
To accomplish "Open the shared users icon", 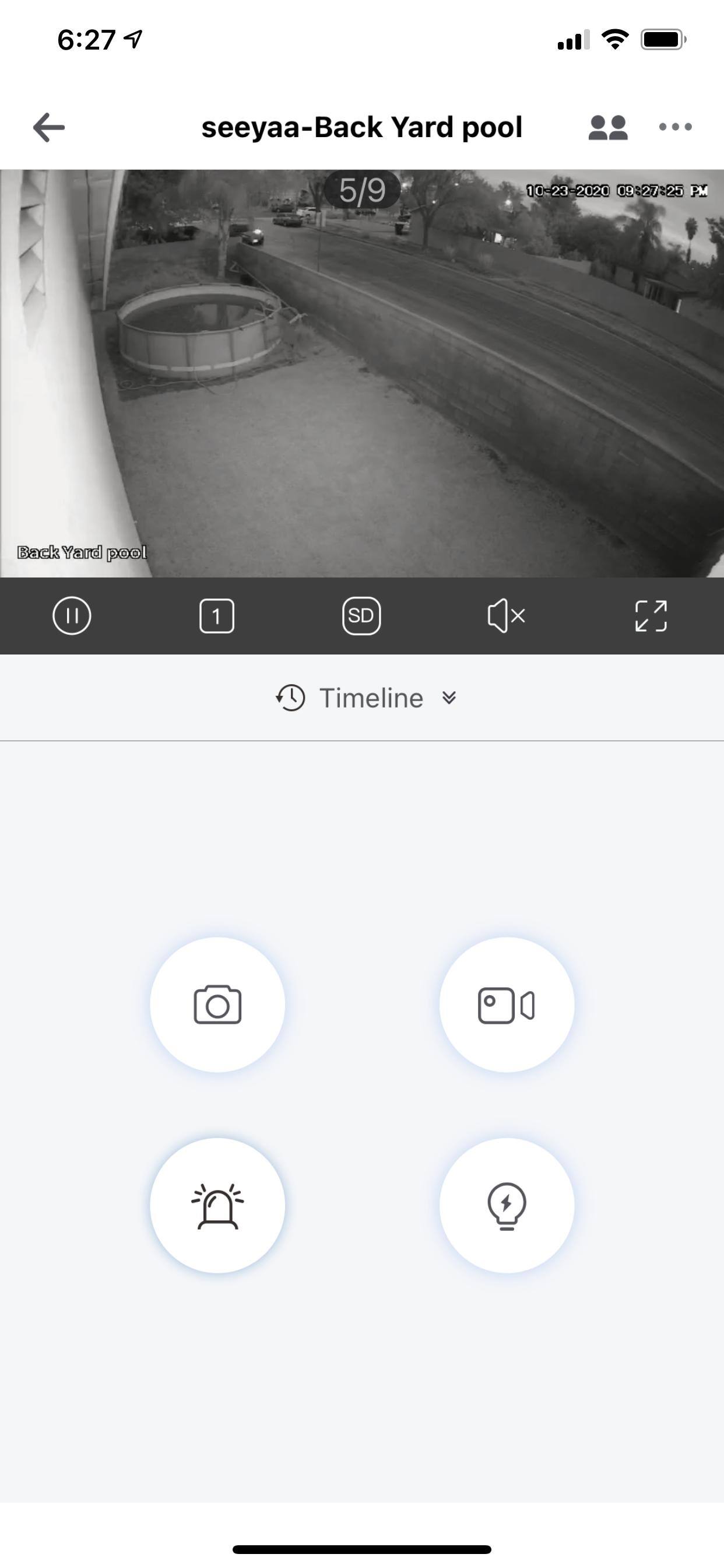I will [607, 127].
